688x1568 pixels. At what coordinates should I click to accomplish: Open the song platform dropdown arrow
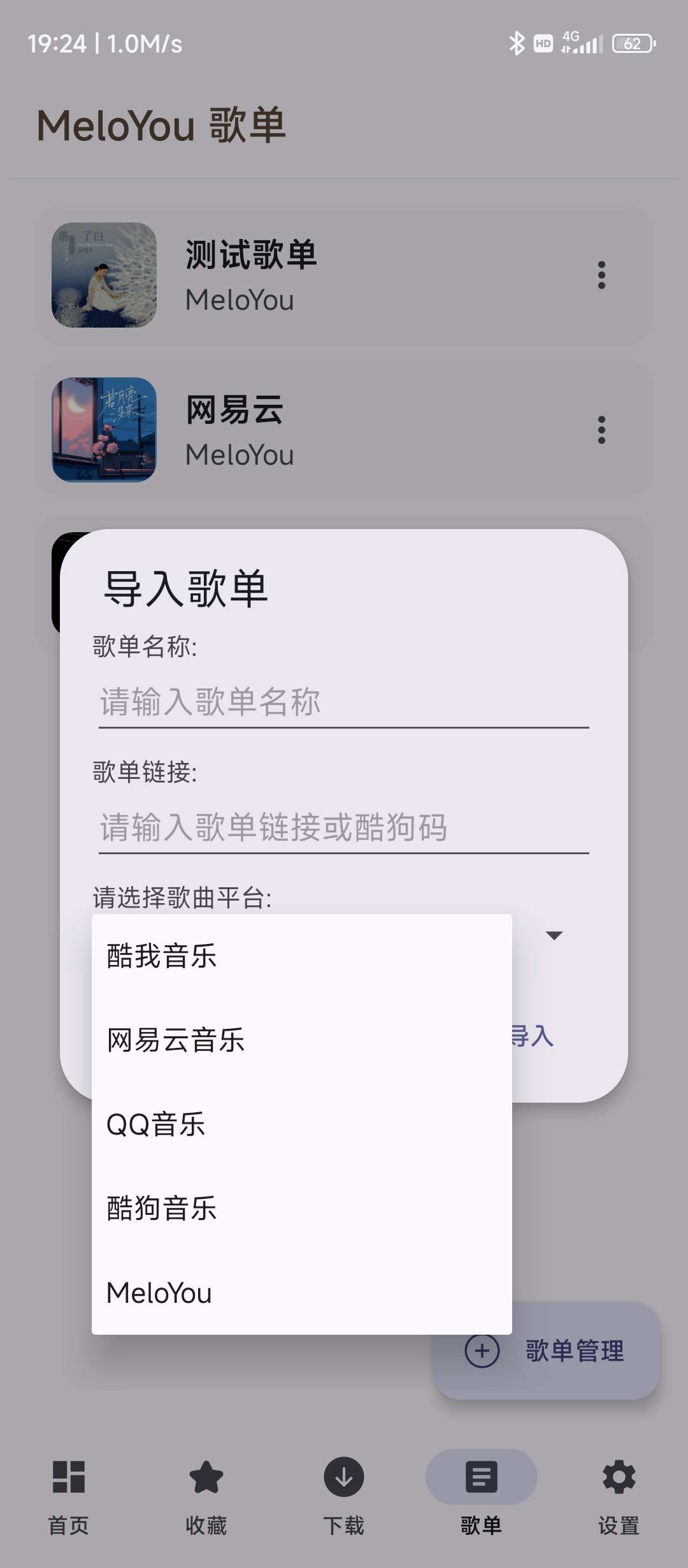coord(554,934)
